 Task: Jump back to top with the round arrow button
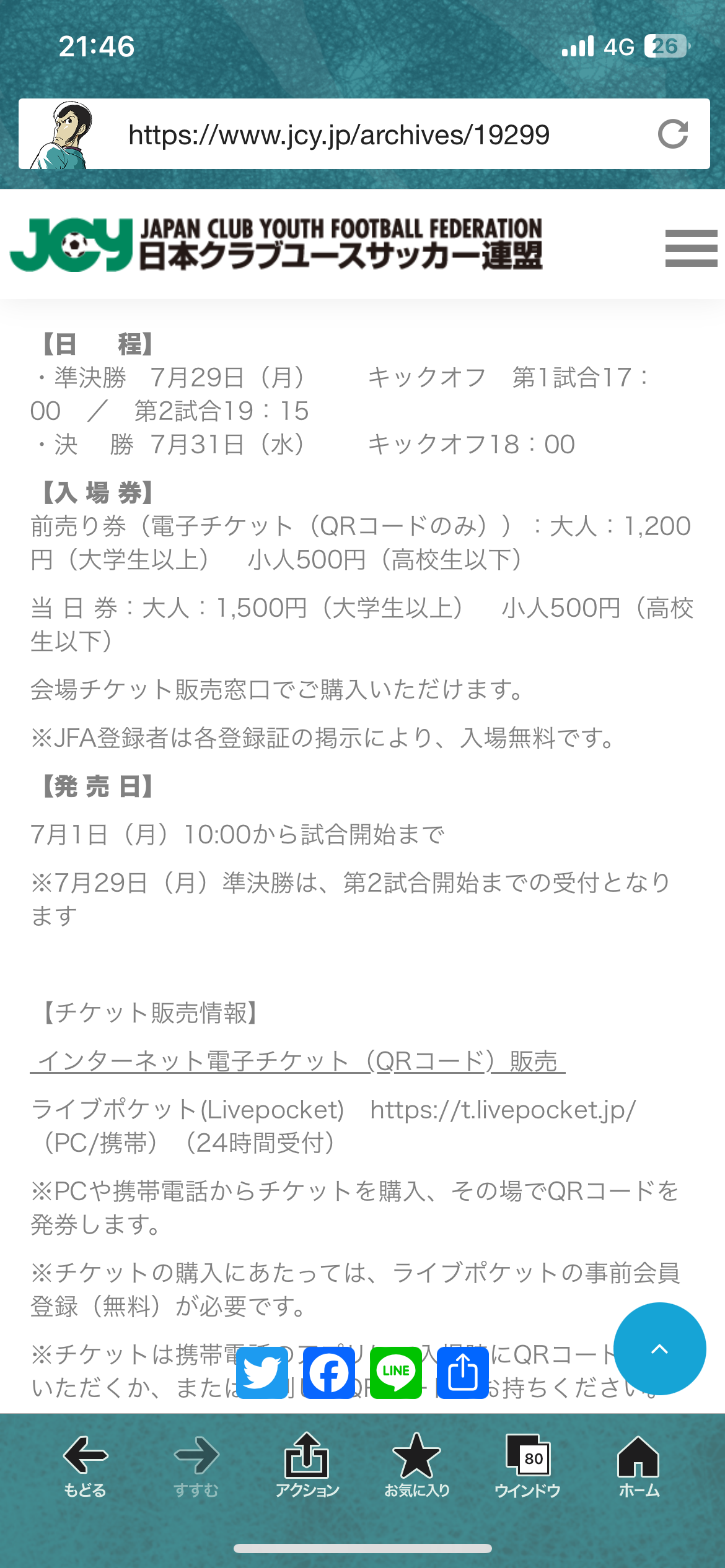pyautogui.click(x=659, y=1349)
